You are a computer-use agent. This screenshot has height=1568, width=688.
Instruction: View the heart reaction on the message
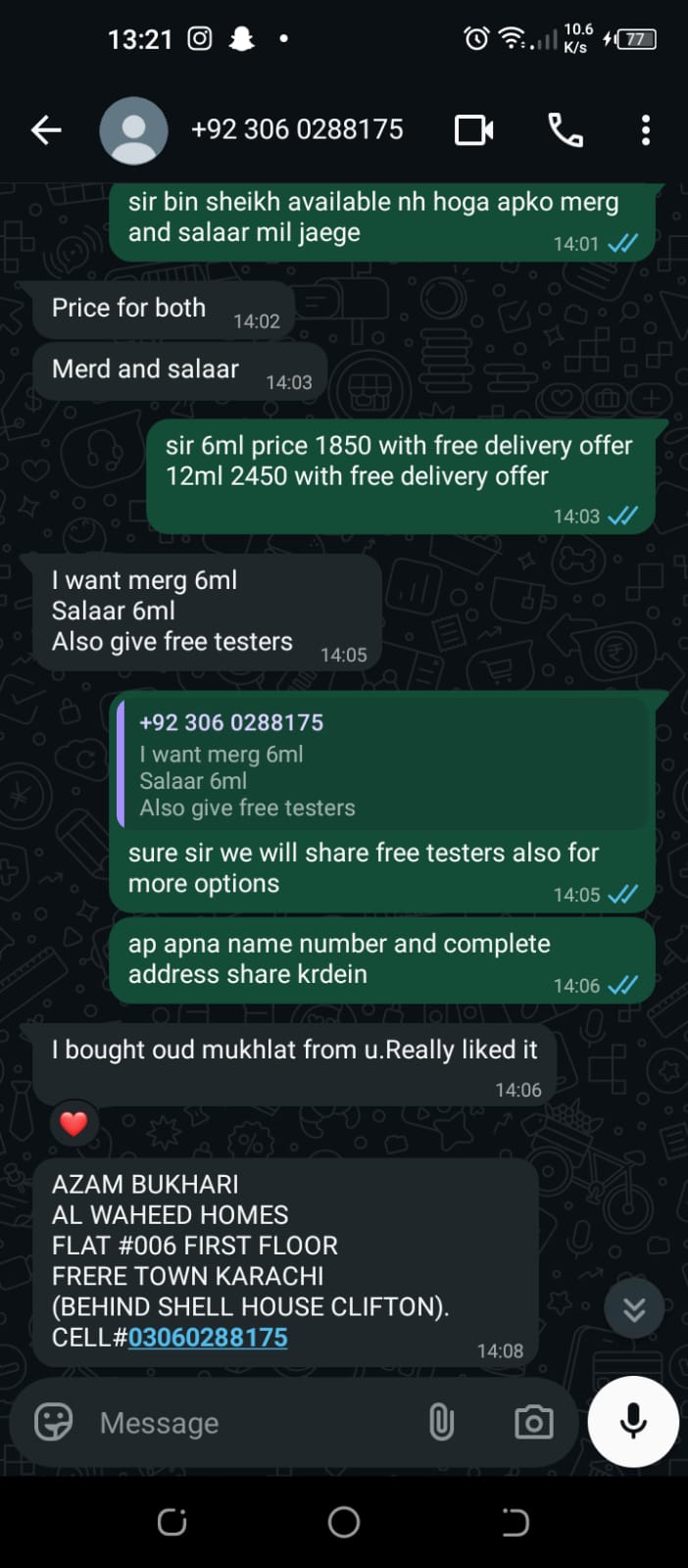coord(74,1123)
